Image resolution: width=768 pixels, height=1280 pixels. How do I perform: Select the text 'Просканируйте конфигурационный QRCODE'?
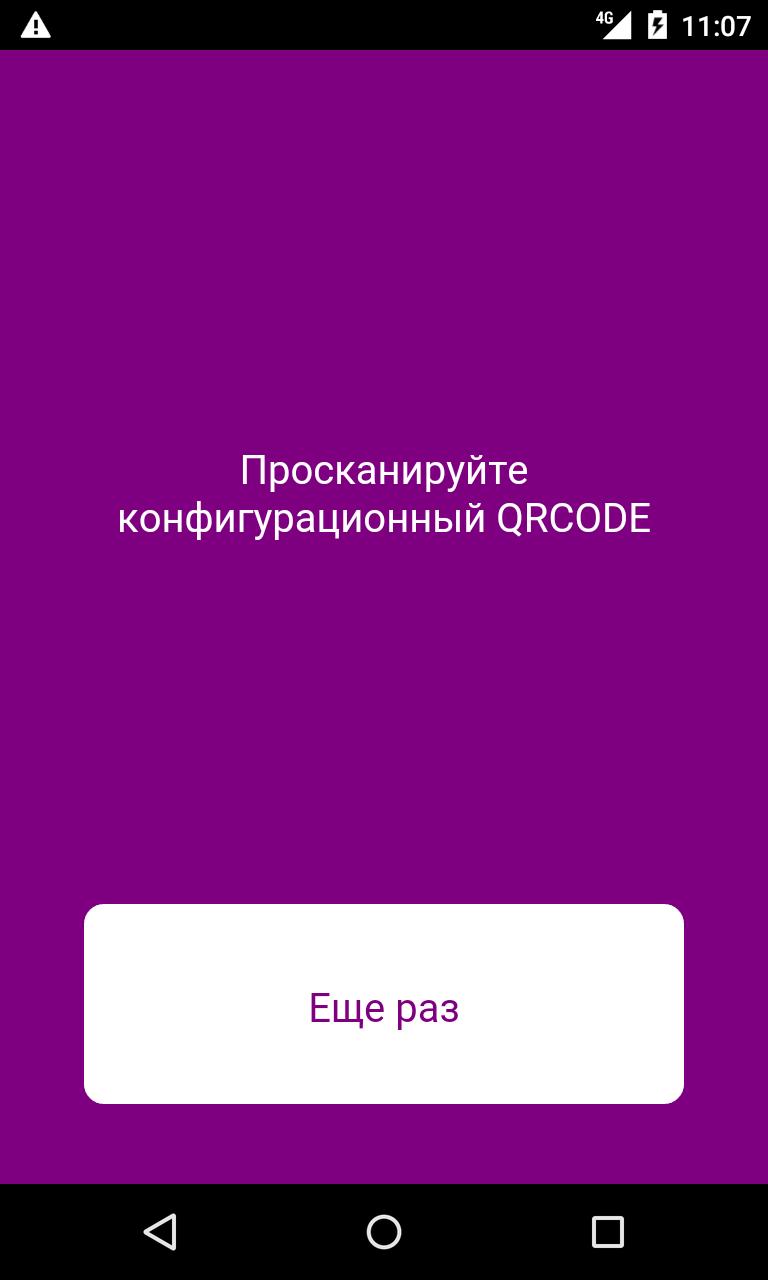383,492
